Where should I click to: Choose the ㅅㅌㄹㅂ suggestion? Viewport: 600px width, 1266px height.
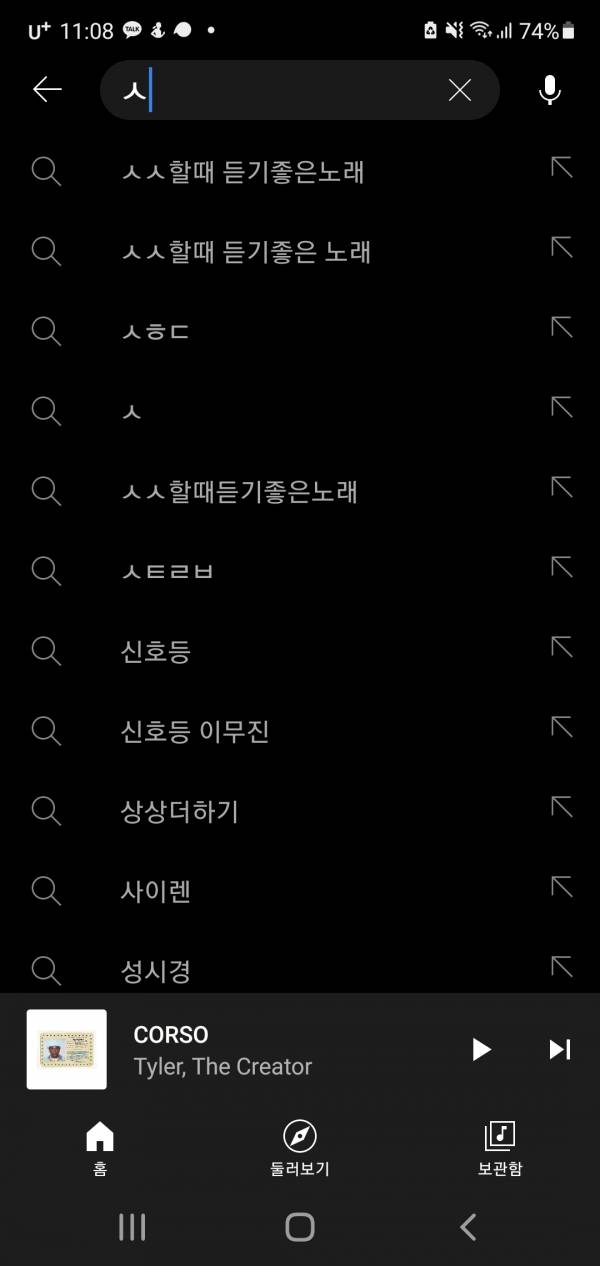(167, 571)
